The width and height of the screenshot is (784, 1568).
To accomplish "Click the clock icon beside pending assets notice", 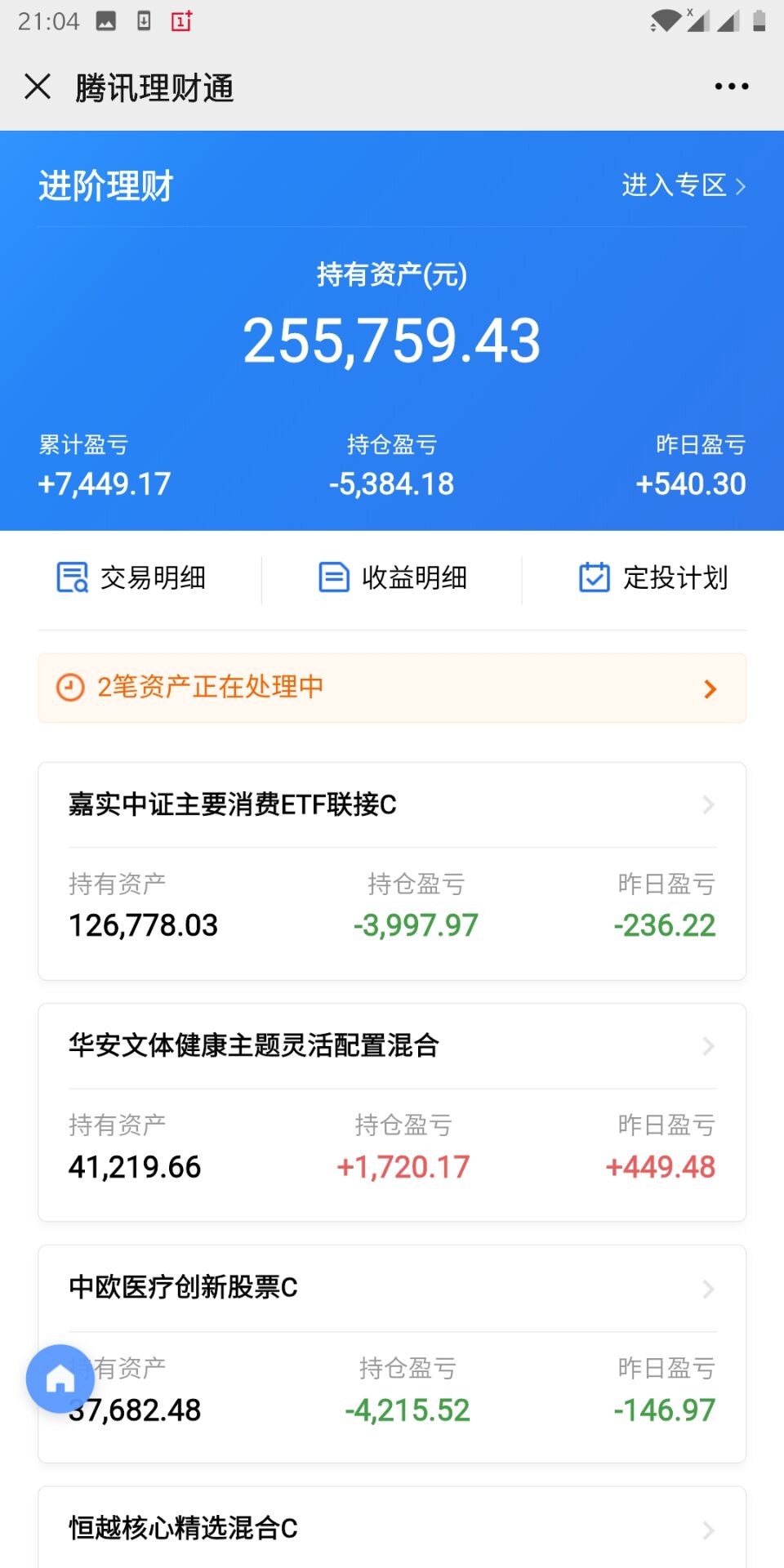I will pyautogui.click(x=69, y=688).
